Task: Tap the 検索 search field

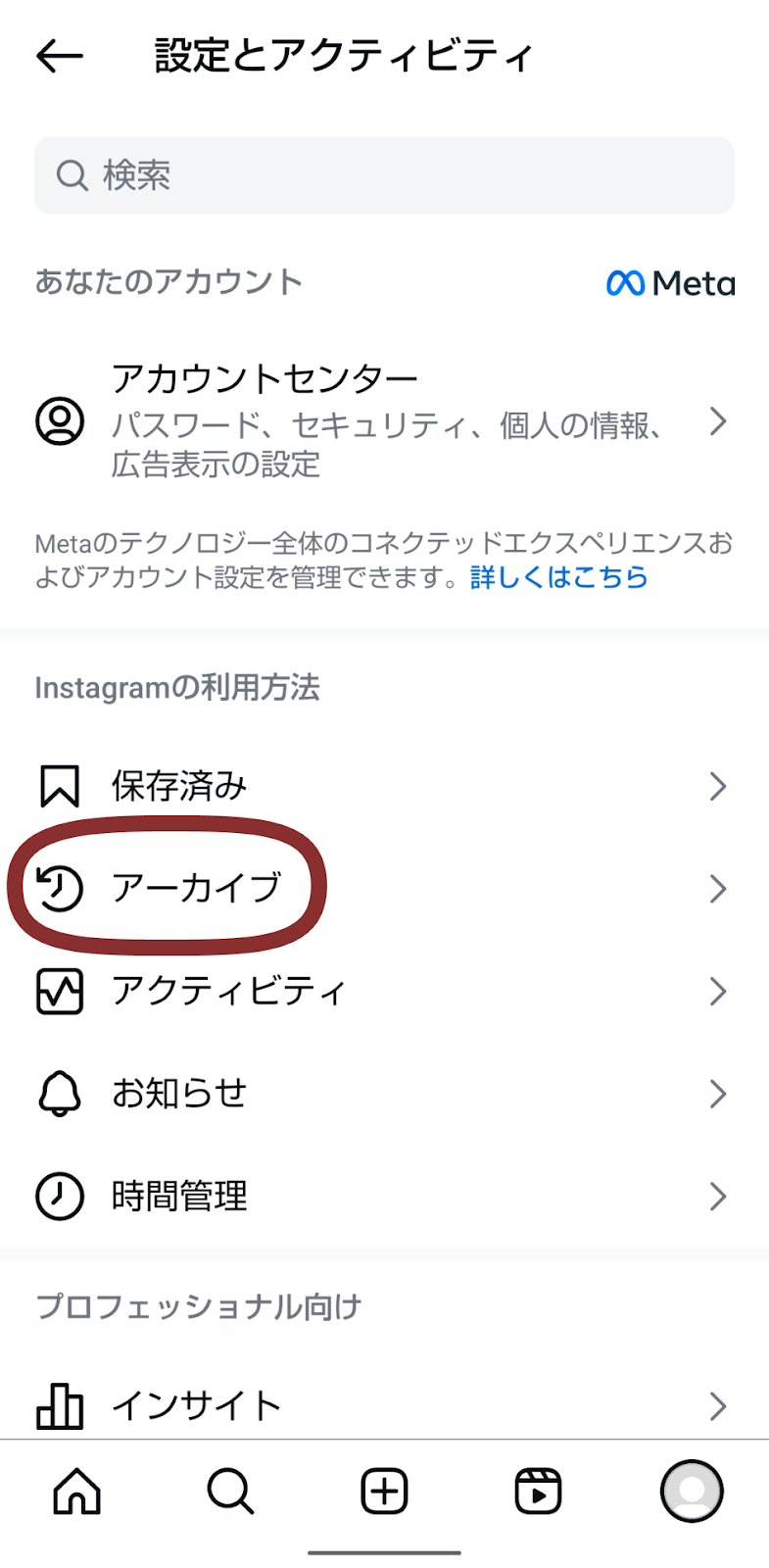Action: pos(384,175)
